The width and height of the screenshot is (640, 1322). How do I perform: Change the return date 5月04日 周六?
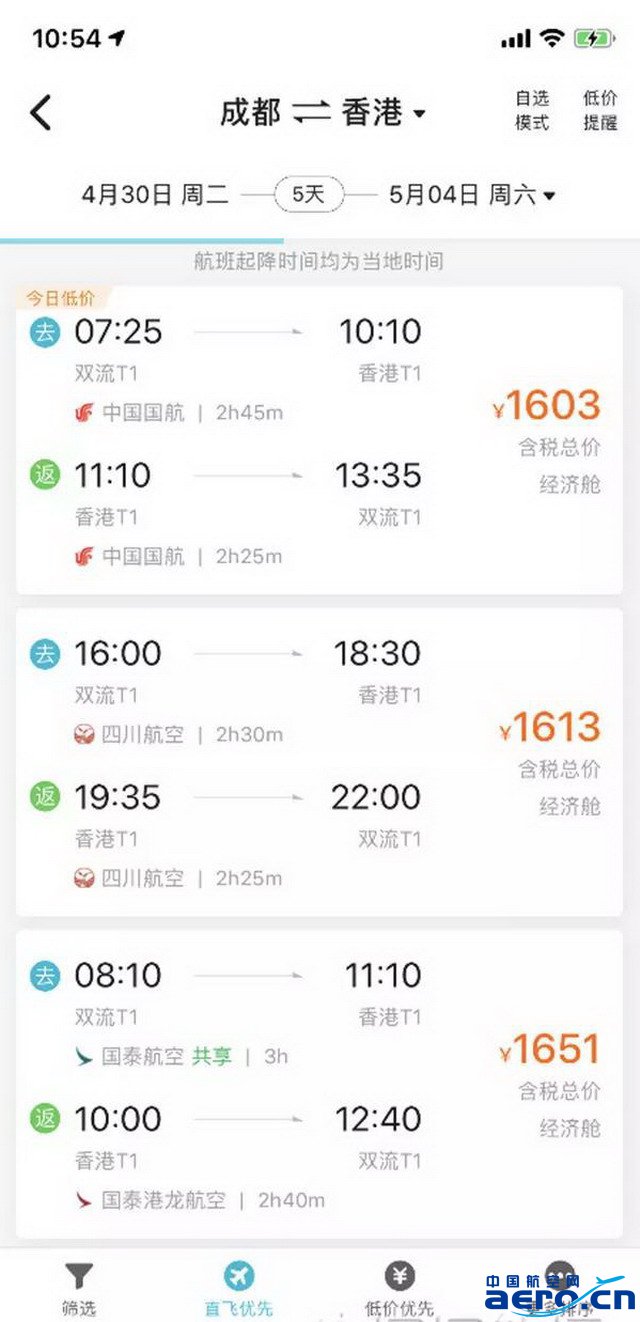tap(472, 194)
